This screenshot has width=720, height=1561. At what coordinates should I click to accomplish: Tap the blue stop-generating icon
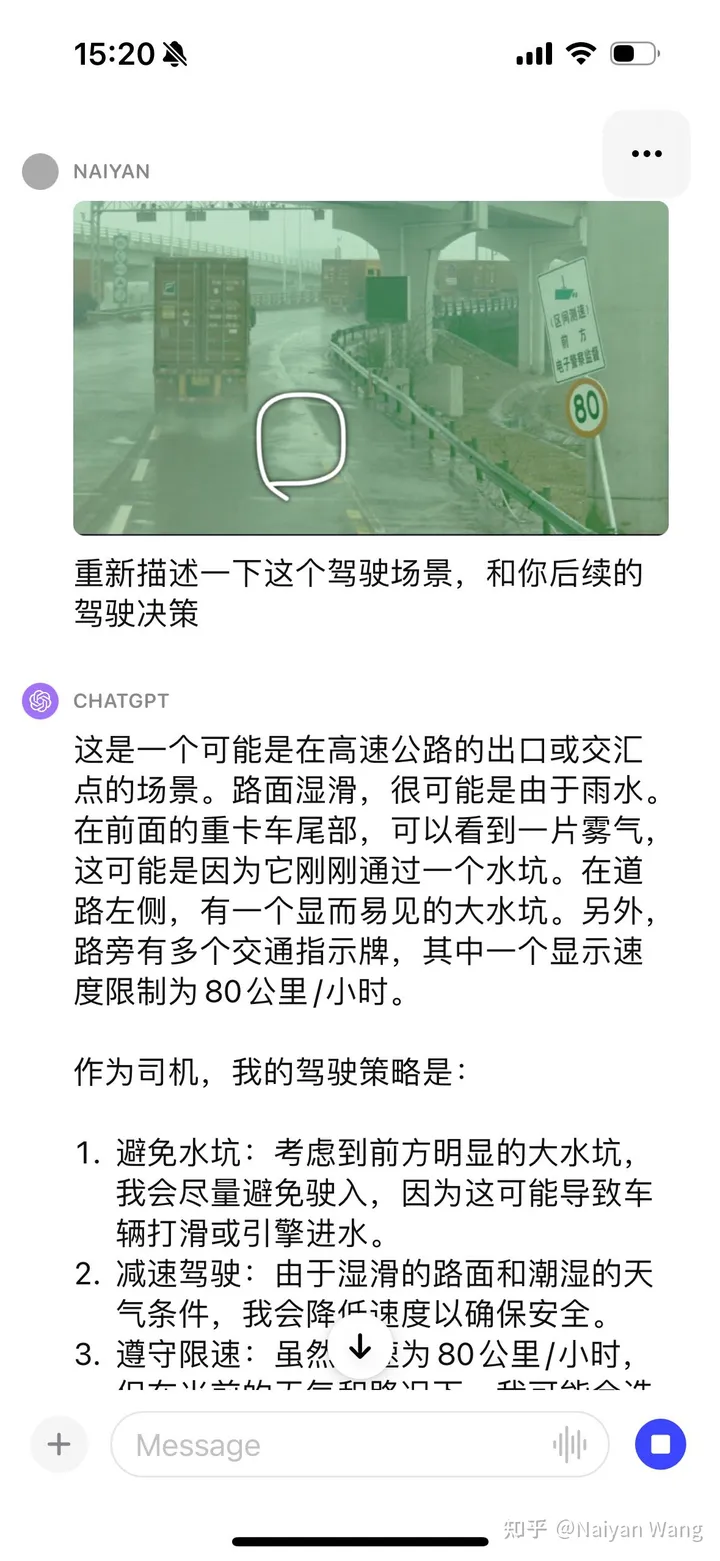tap(661, 1444)
